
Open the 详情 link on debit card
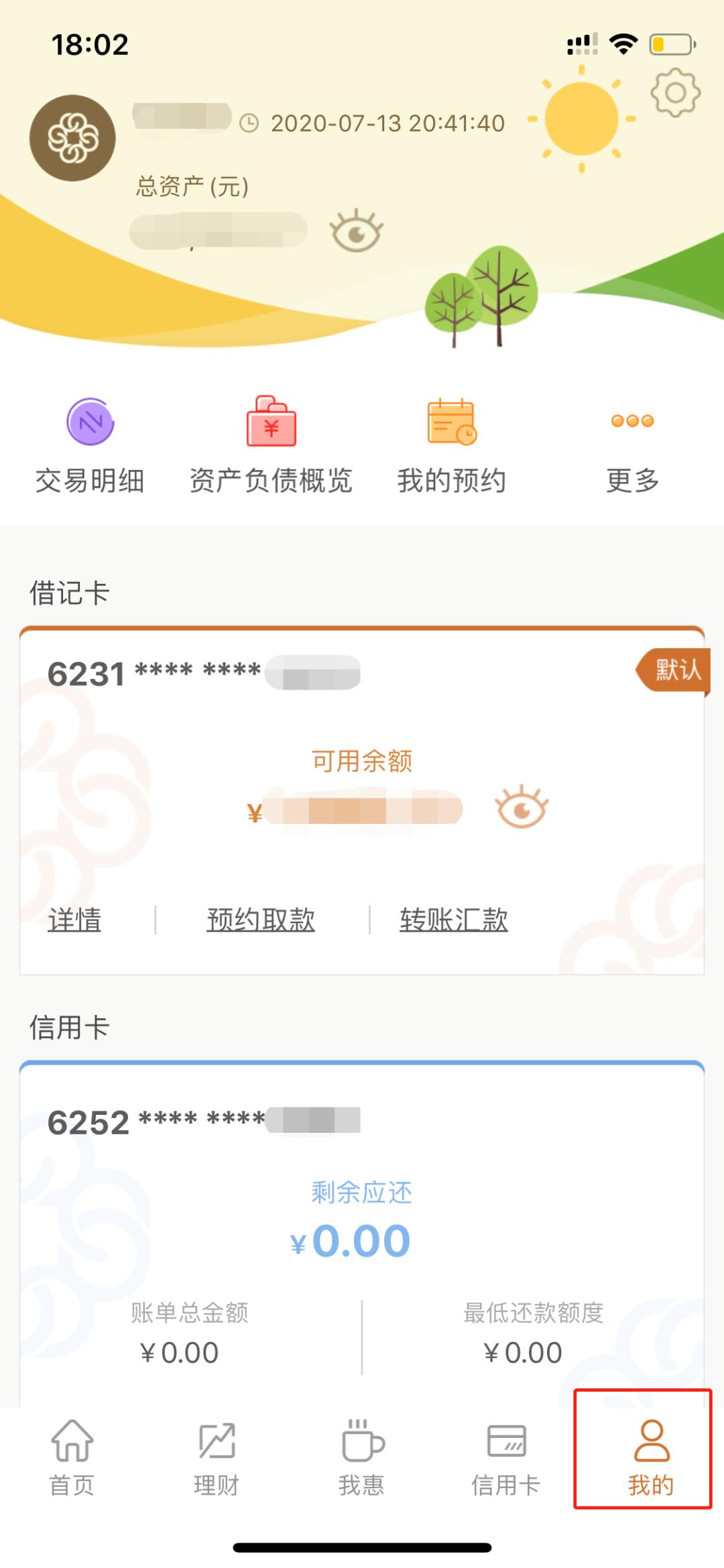coord(74,920)
